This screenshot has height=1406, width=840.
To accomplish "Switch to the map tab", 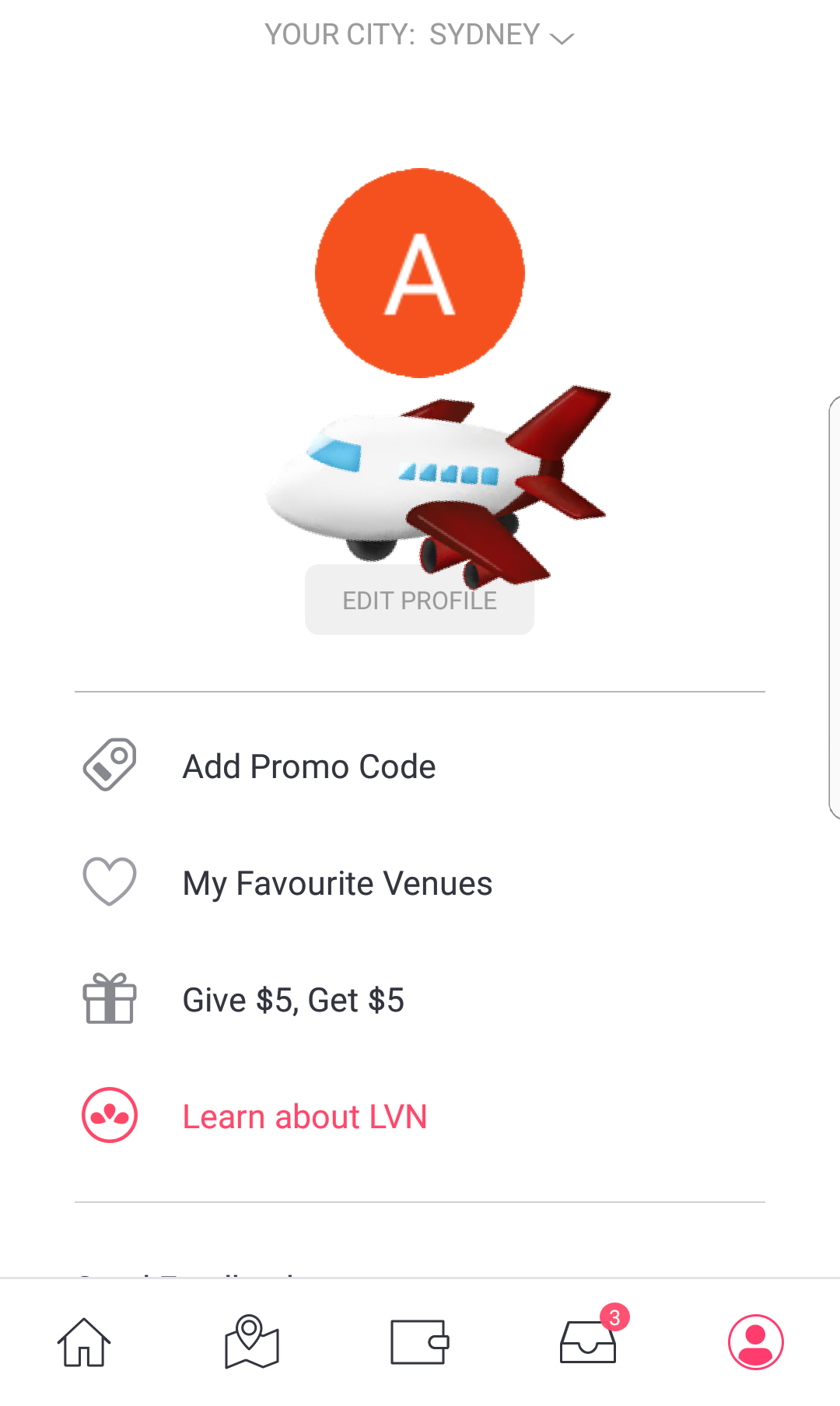I will 252,1342.
